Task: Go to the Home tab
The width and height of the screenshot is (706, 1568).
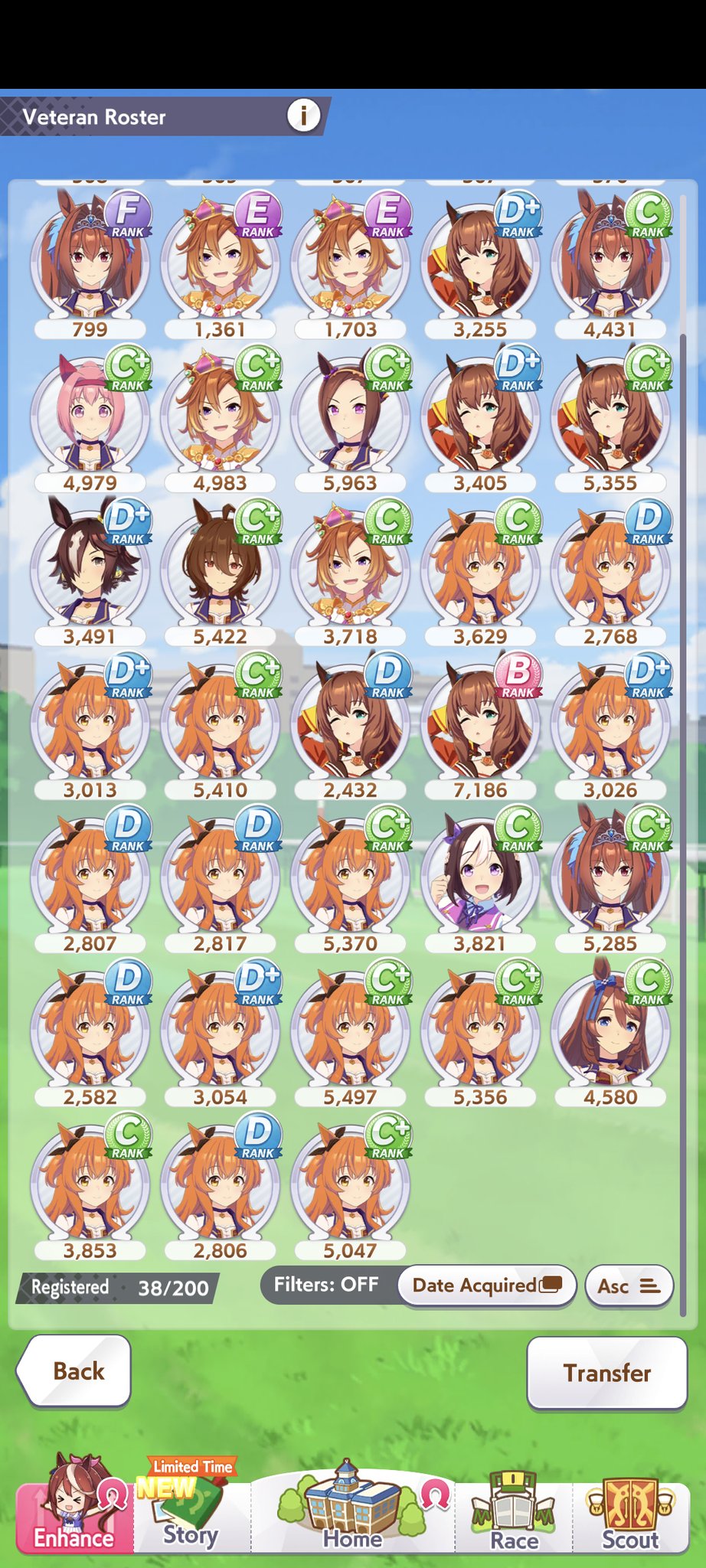Action: [352, 1512]
